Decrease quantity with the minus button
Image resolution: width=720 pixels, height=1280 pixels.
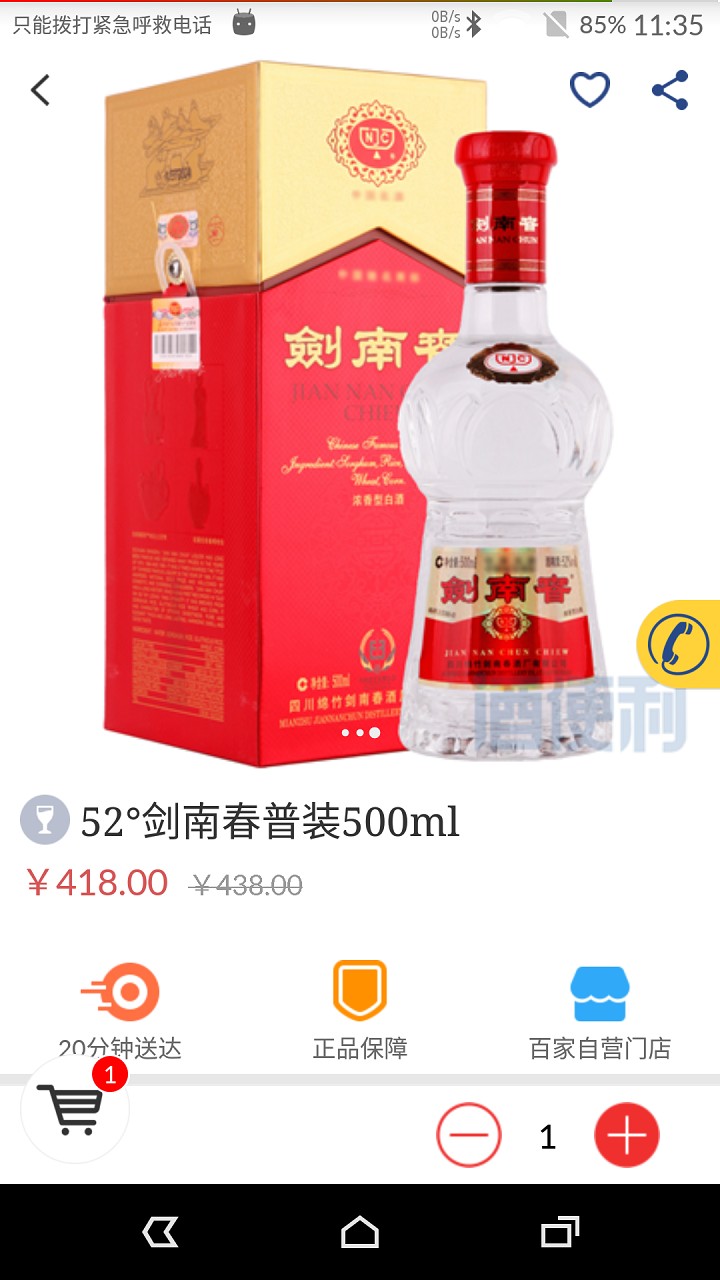[468, 1135]
